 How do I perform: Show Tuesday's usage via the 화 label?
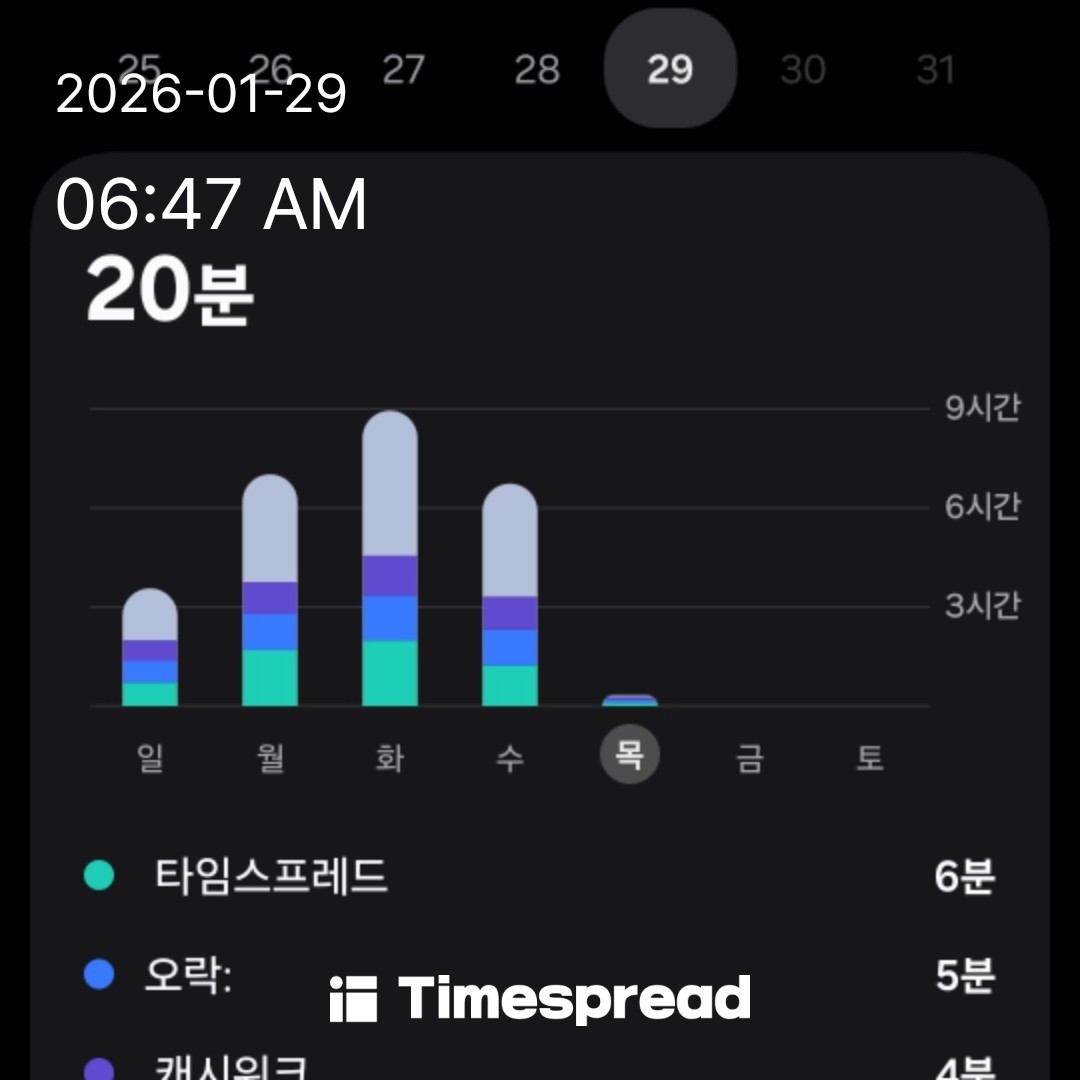pos(390,757)
